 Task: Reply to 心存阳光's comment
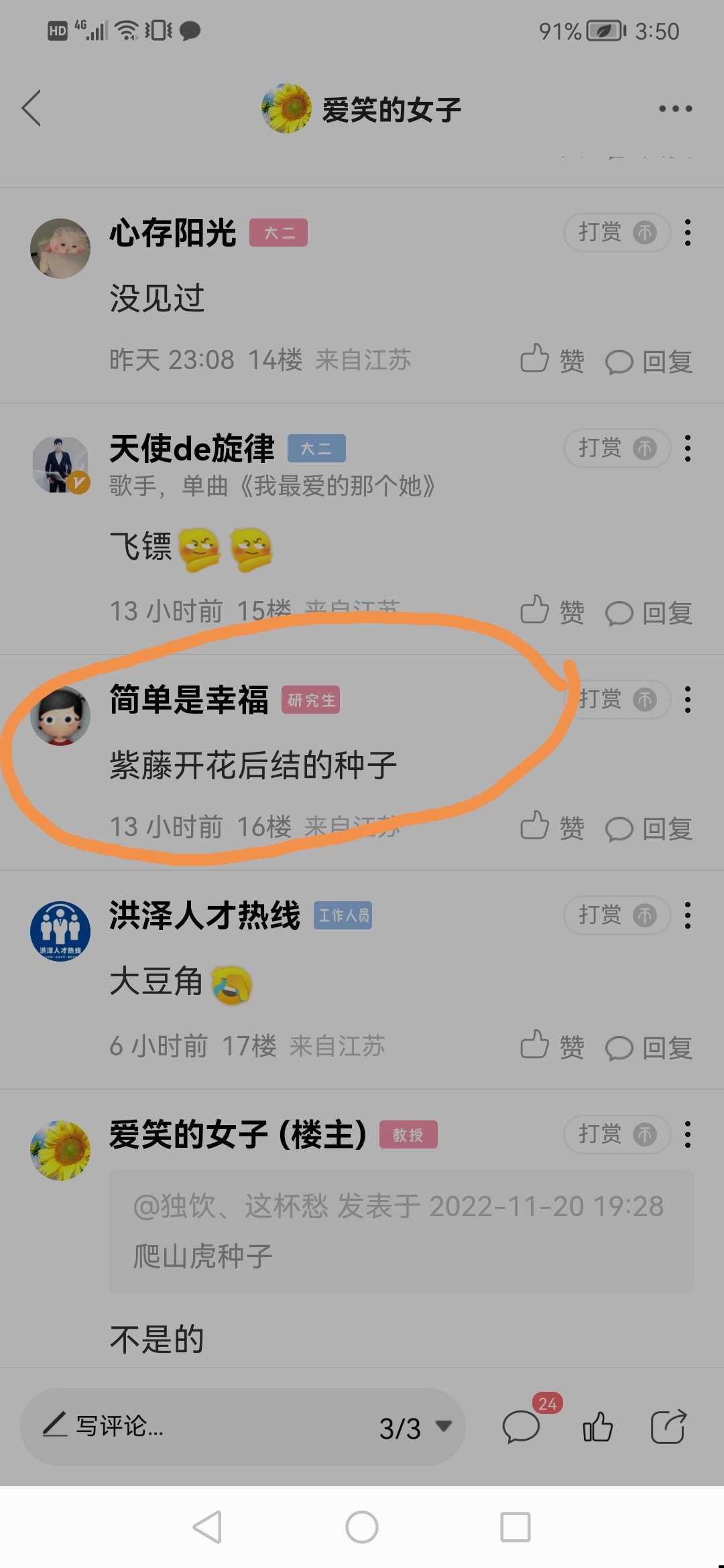(x=649, y=362)
